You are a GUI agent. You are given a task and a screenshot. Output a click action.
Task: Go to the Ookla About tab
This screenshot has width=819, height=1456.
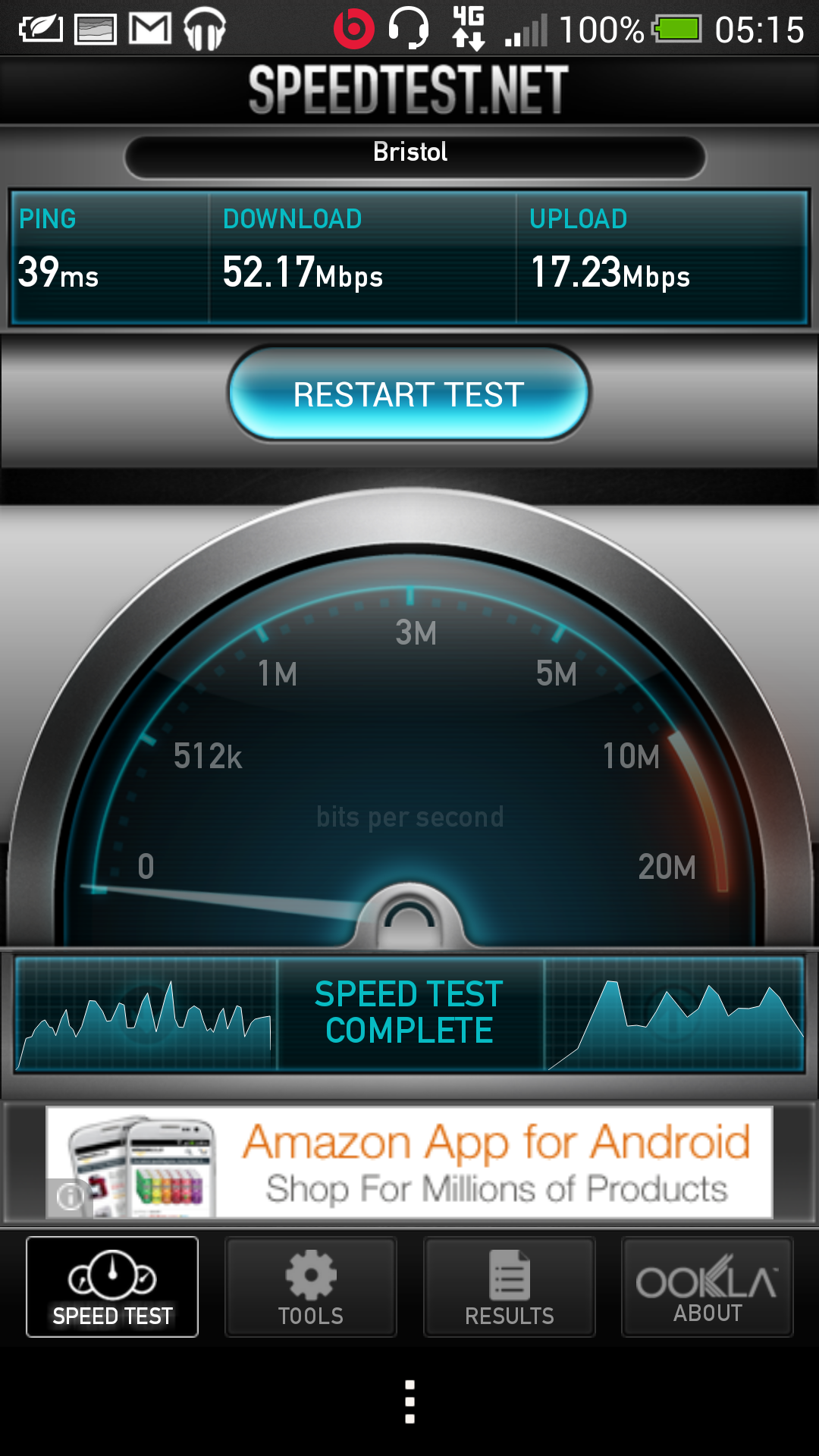coord(708,1287)
